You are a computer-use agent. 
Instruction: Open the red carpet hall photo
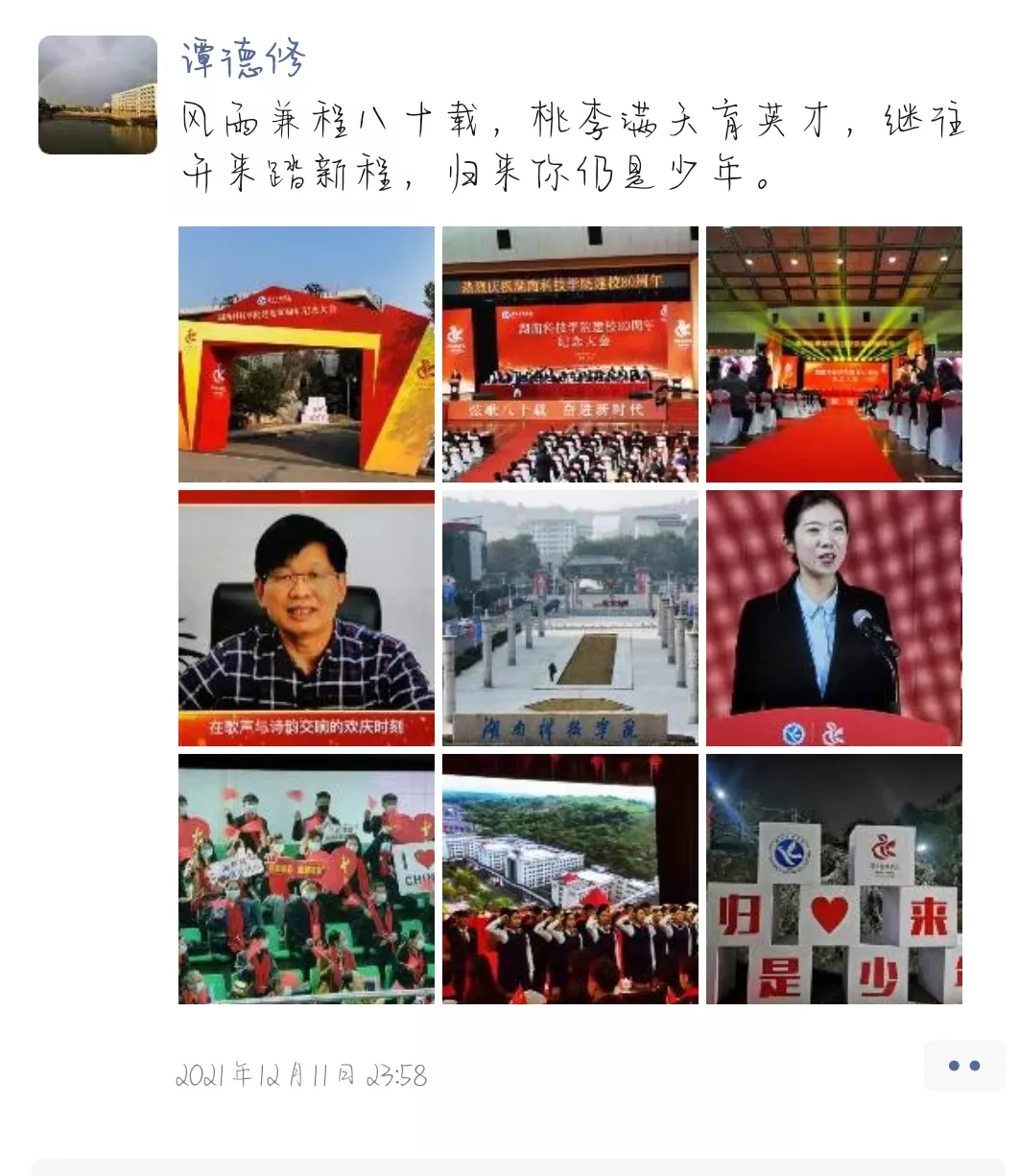coord(834,354)
